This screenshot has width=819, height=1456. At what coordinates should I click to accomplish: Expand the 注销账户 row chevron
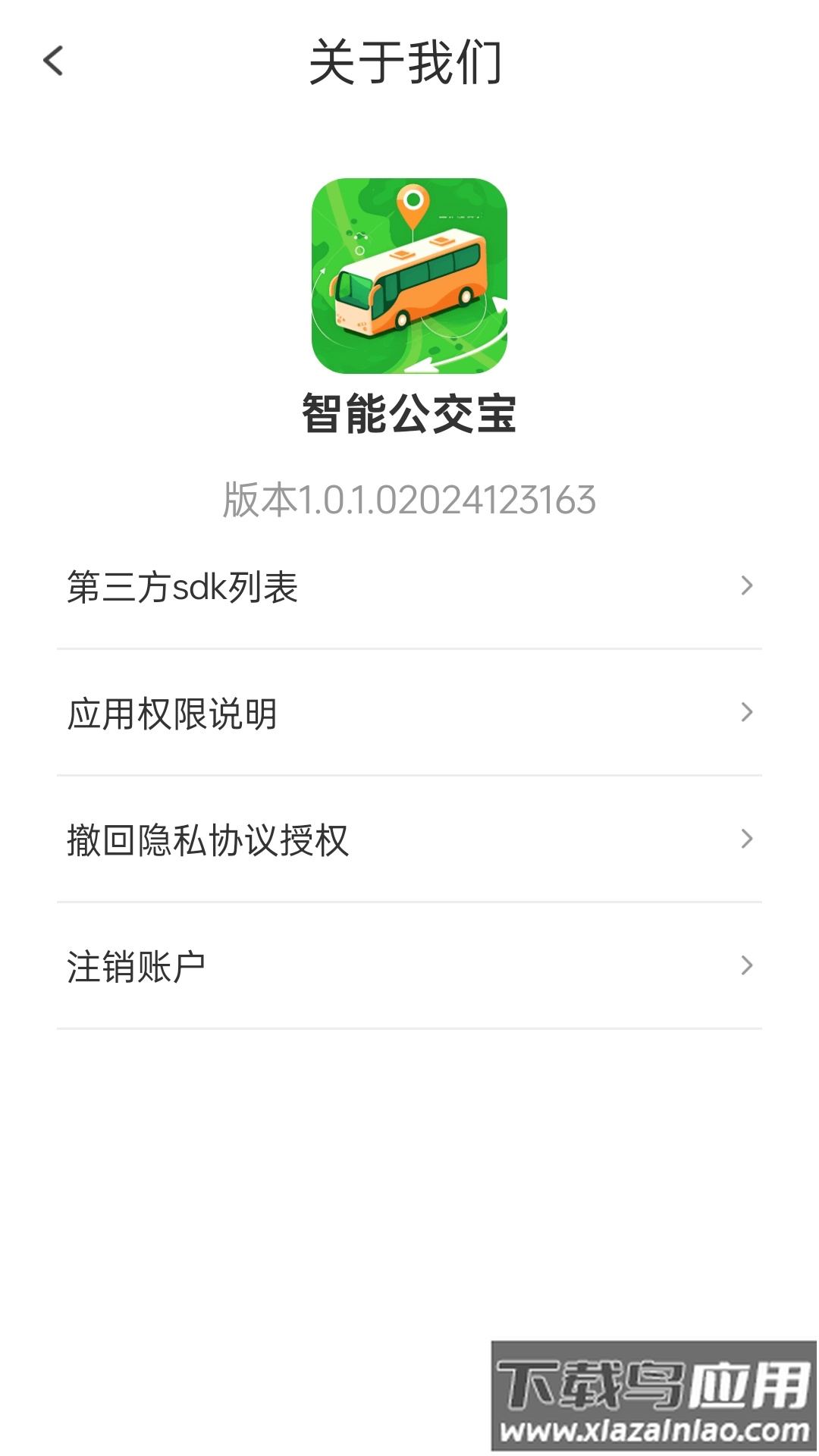[x=748, y=965]
